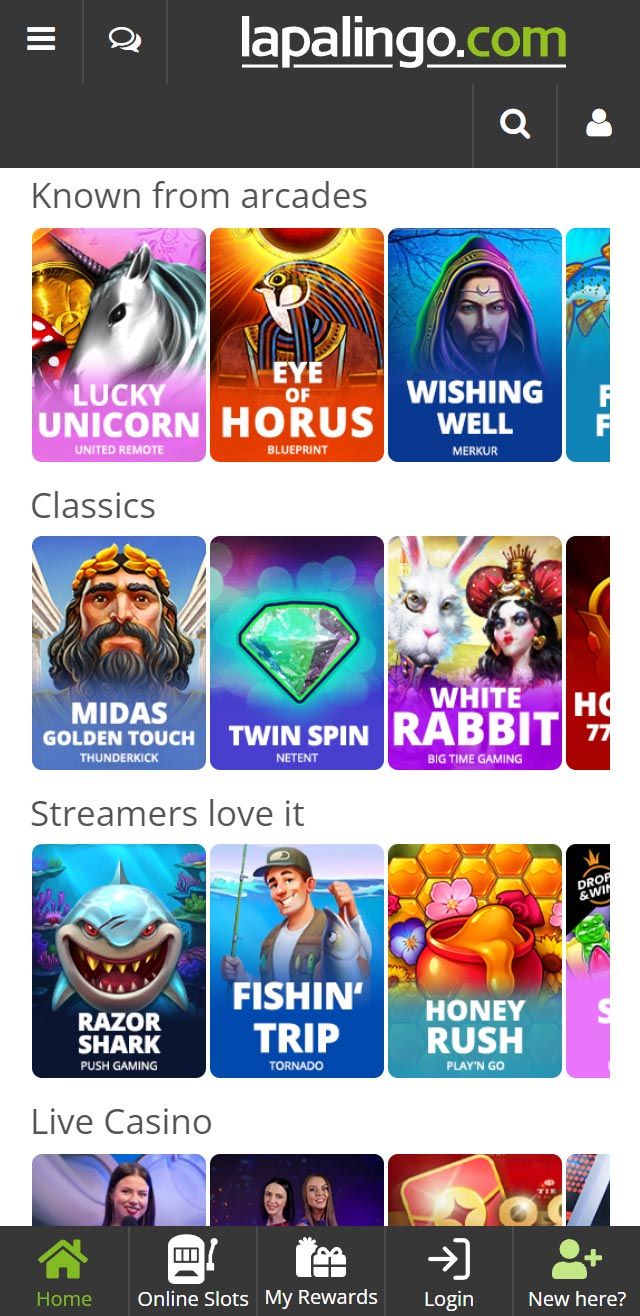Select the Honey Rush game
This screenshot has width=640, height=1316.
[475, 961]
